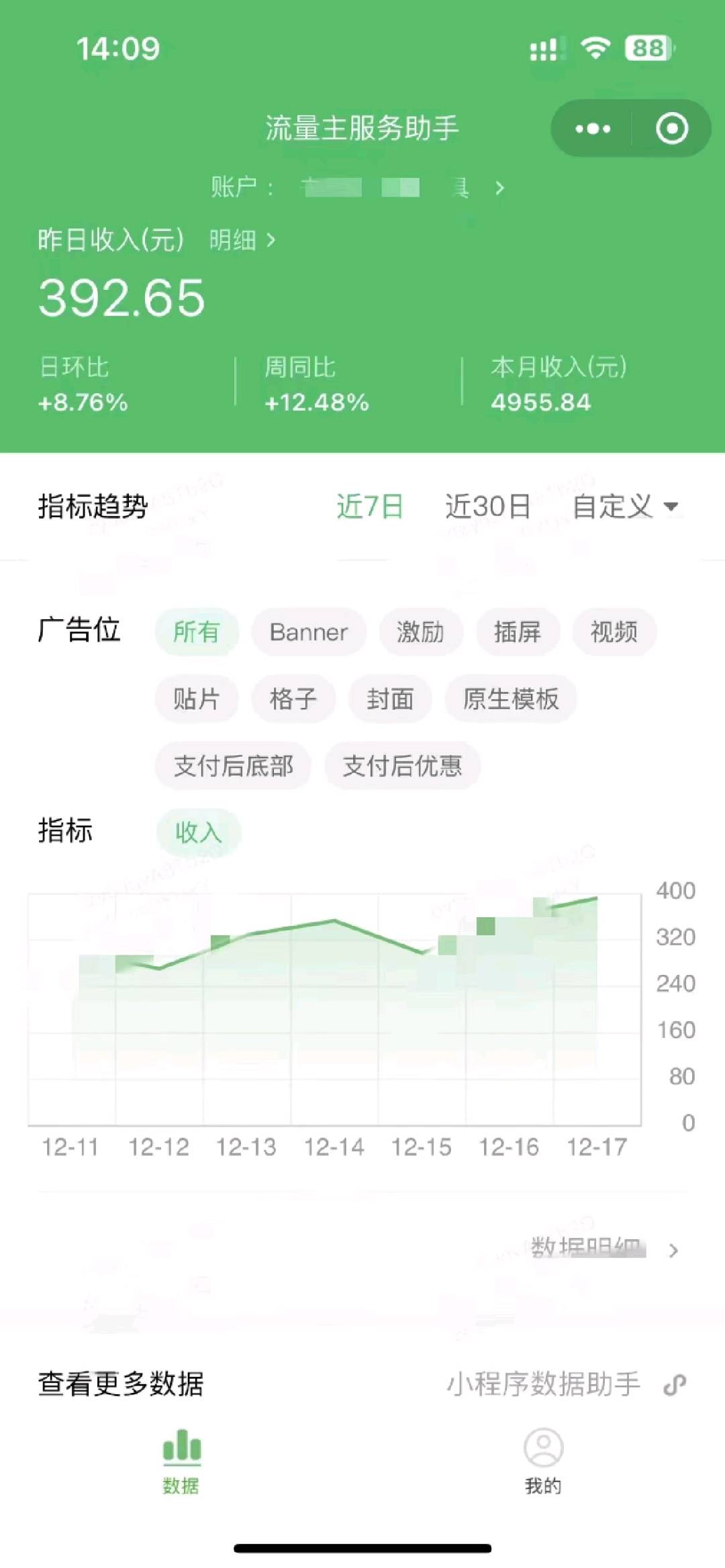This screenshot has width=725, height=1568.
Task: Expand the 自定义 date dropdown
Action: pyautogui.click(x=626, y=507)
